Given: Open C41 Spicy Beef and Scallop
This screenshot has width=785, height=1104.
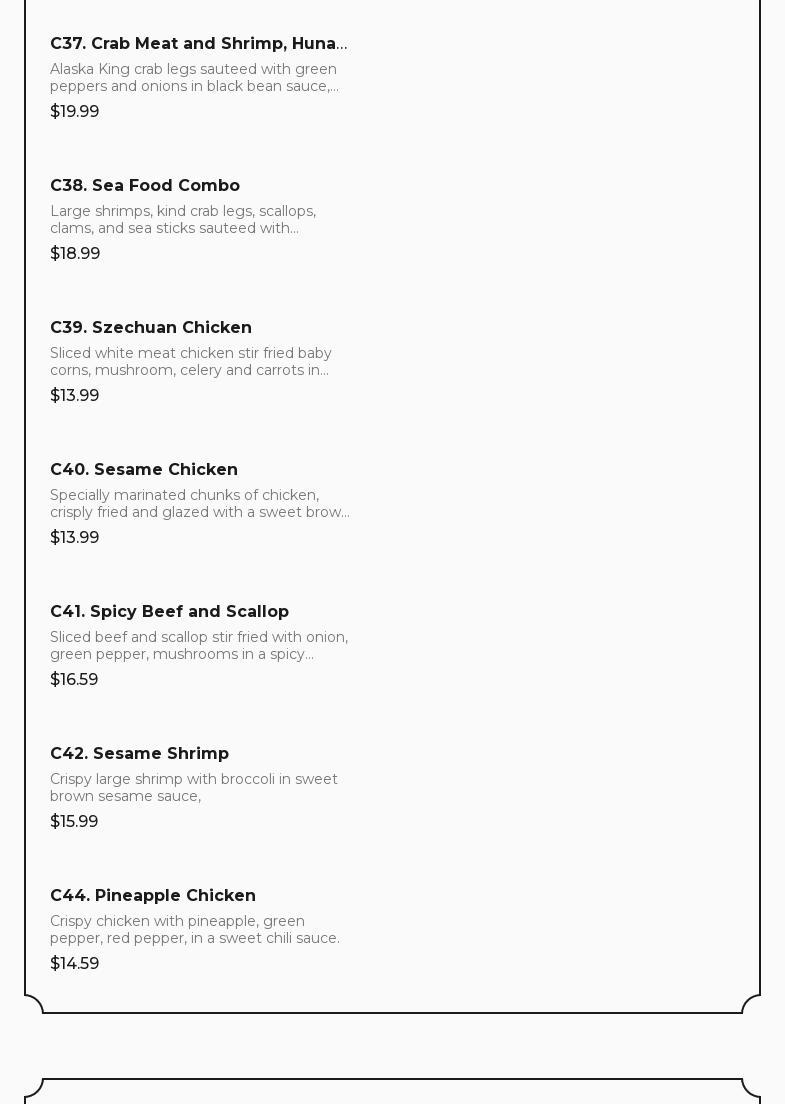Looking at the screenshot, I should (169, 612).
